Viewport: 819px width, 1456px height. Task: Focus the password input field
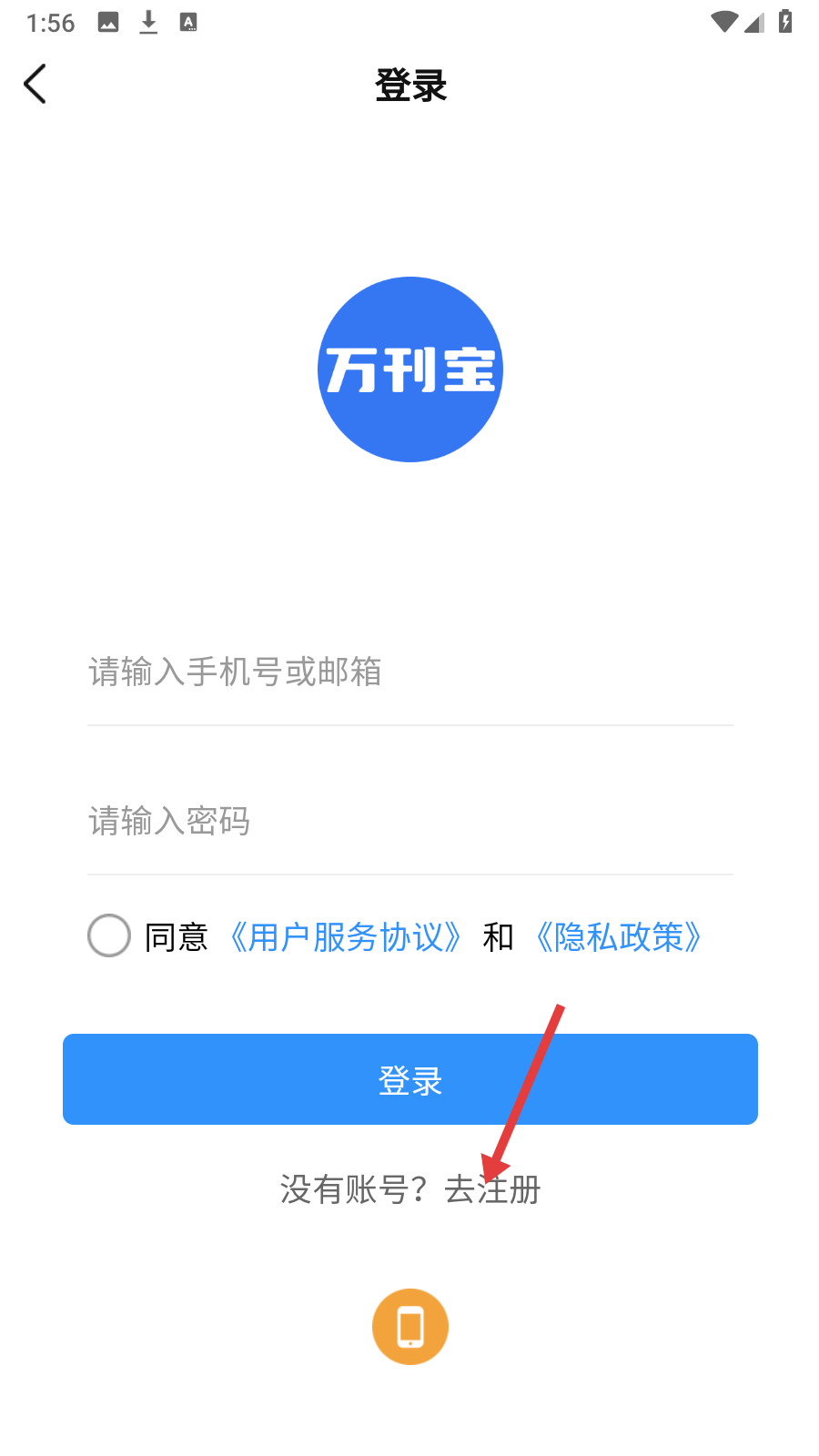click(409, 822)
